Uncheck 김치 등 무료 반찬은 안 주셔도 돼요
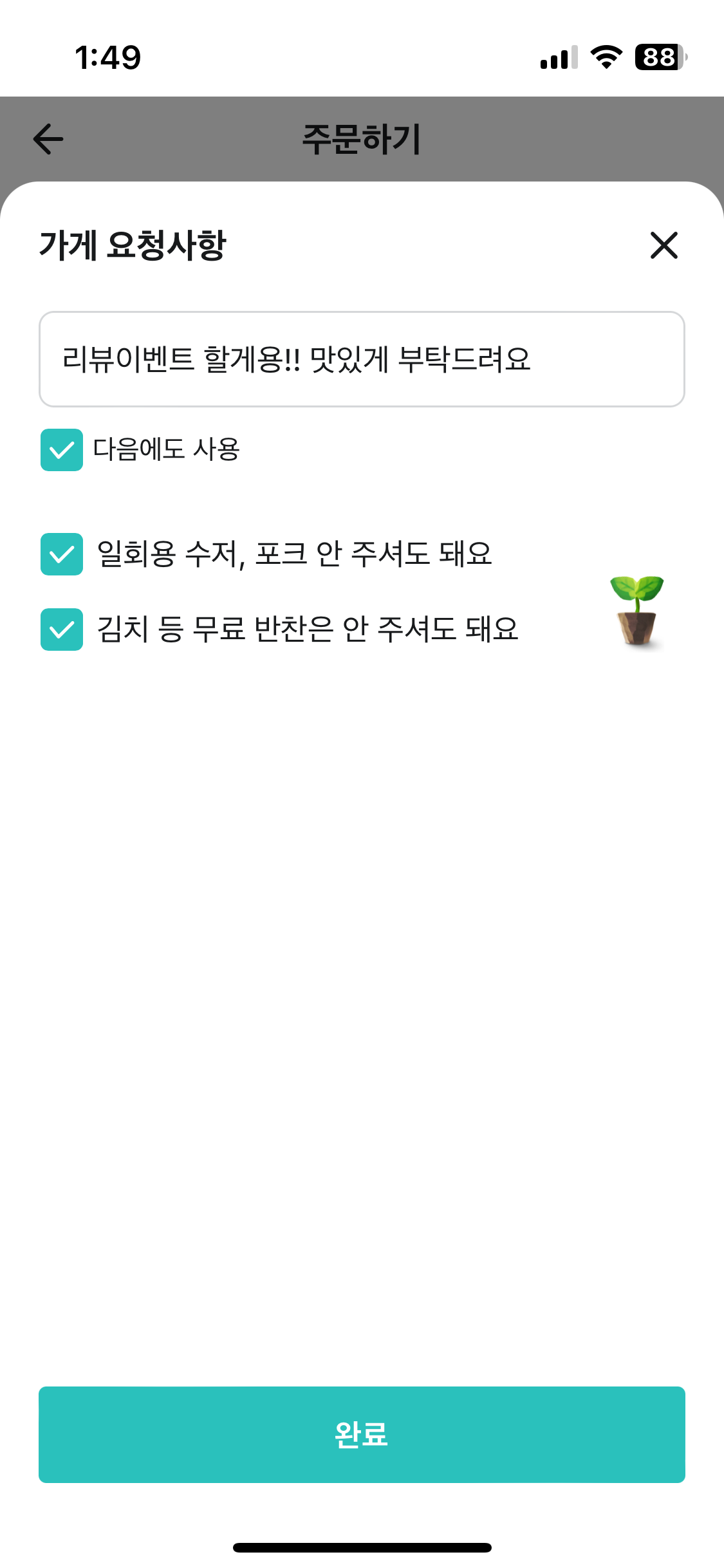724x1568 pixels. click(x=62, y=630)
